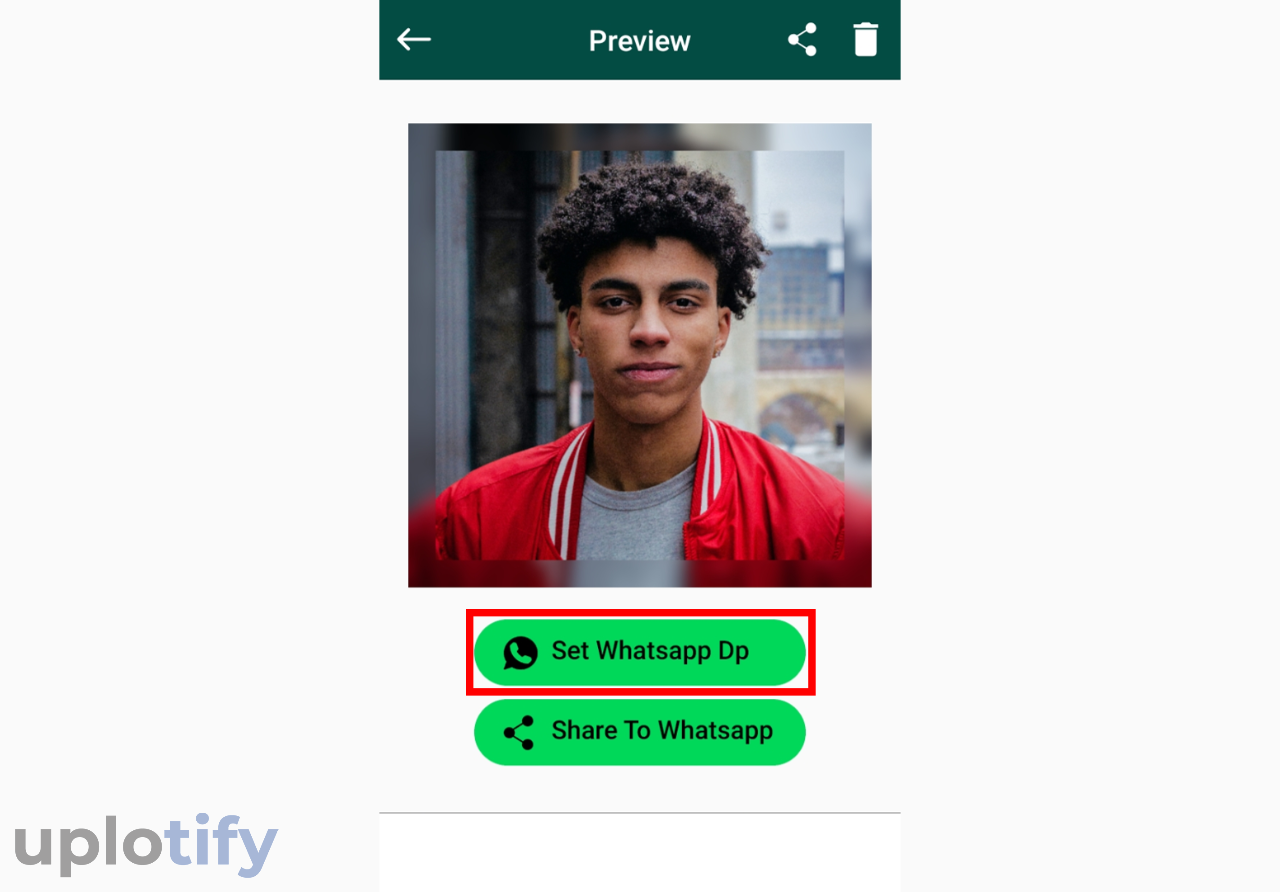Tap Set Whatsapp Dp button
The image size is (1280, 892).
pyautogui.click(x=640, y=652)
